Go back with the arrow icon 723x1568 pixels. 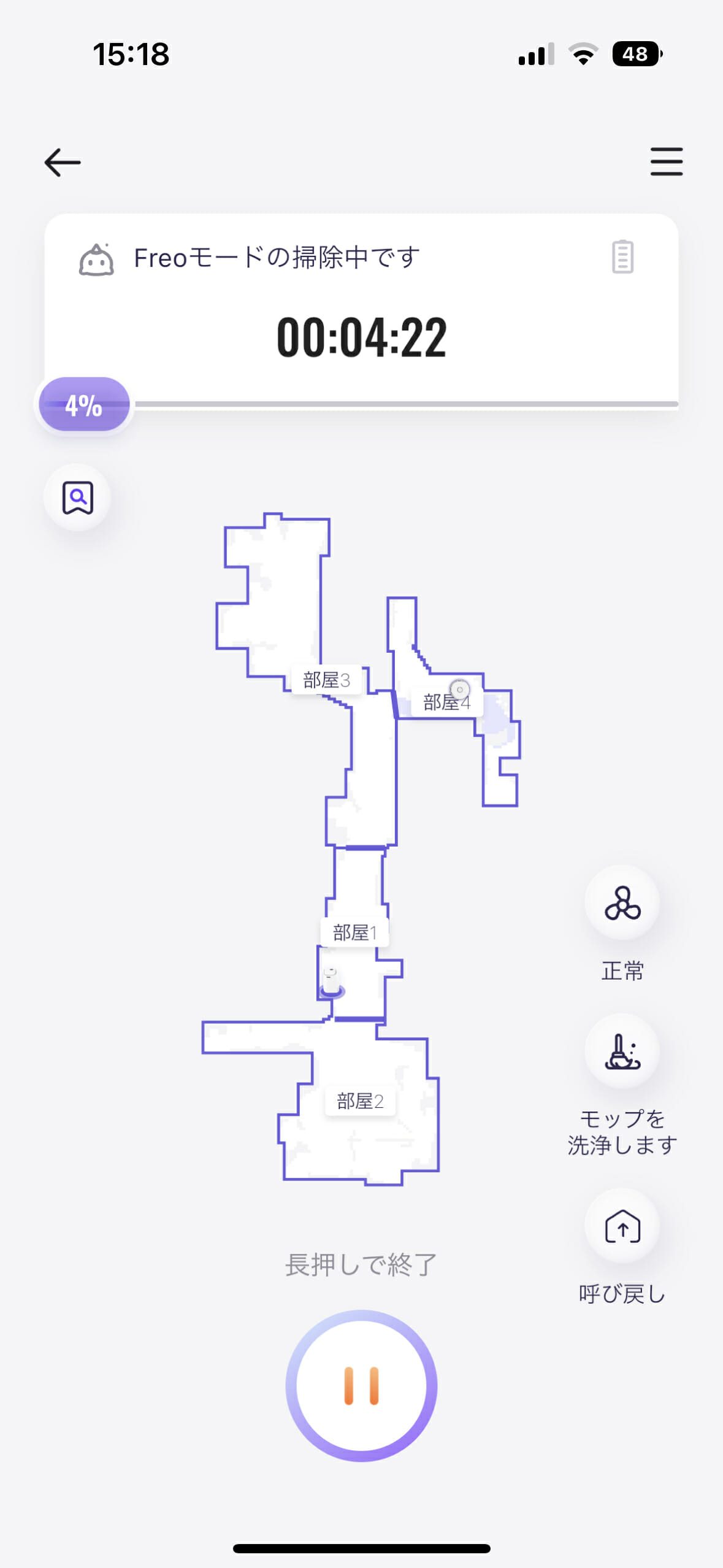pyautogui.click(x=63, y=163)
